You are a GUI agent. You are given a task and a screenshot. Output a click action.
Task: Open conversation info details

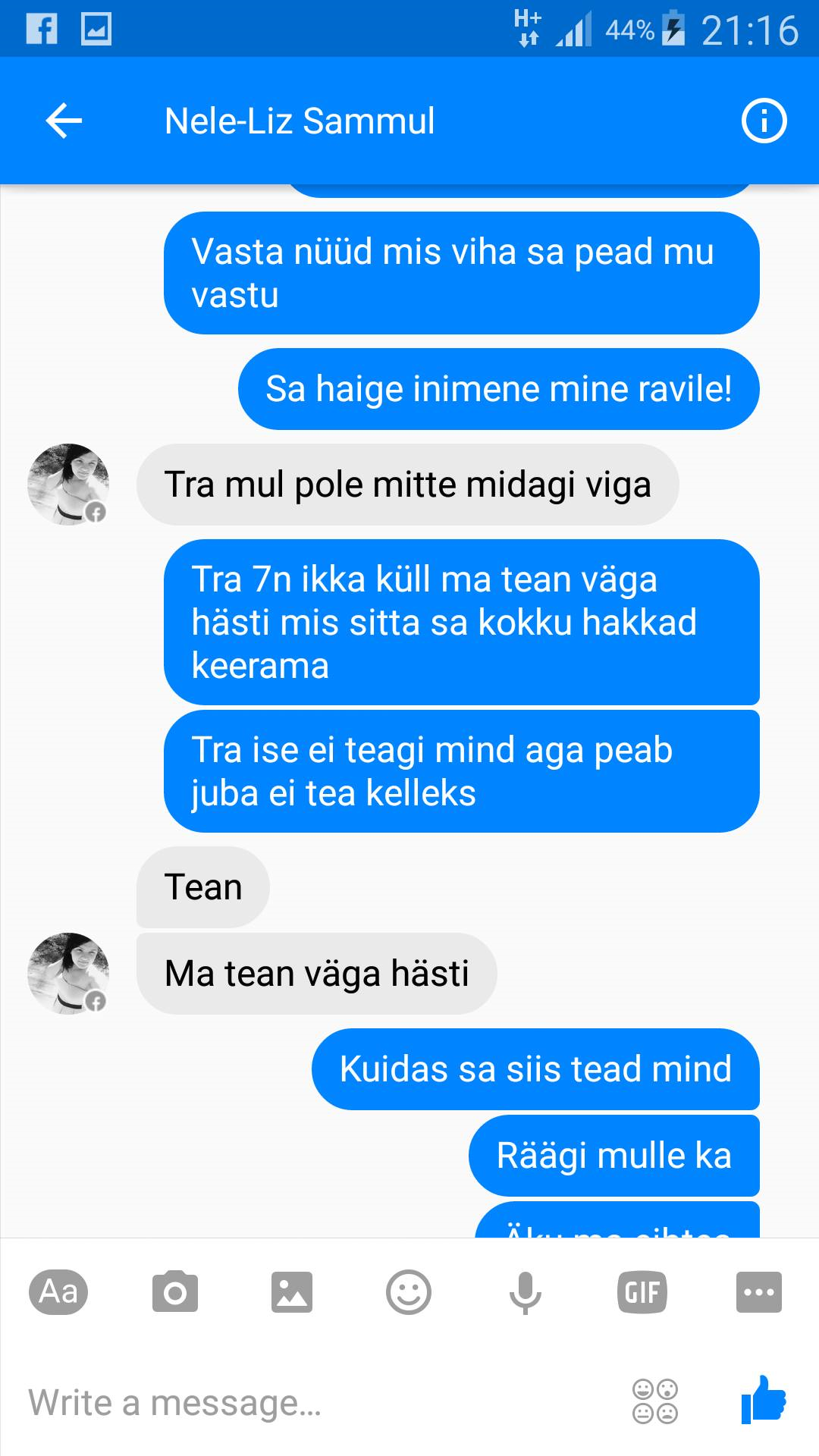tap(764, 121)
